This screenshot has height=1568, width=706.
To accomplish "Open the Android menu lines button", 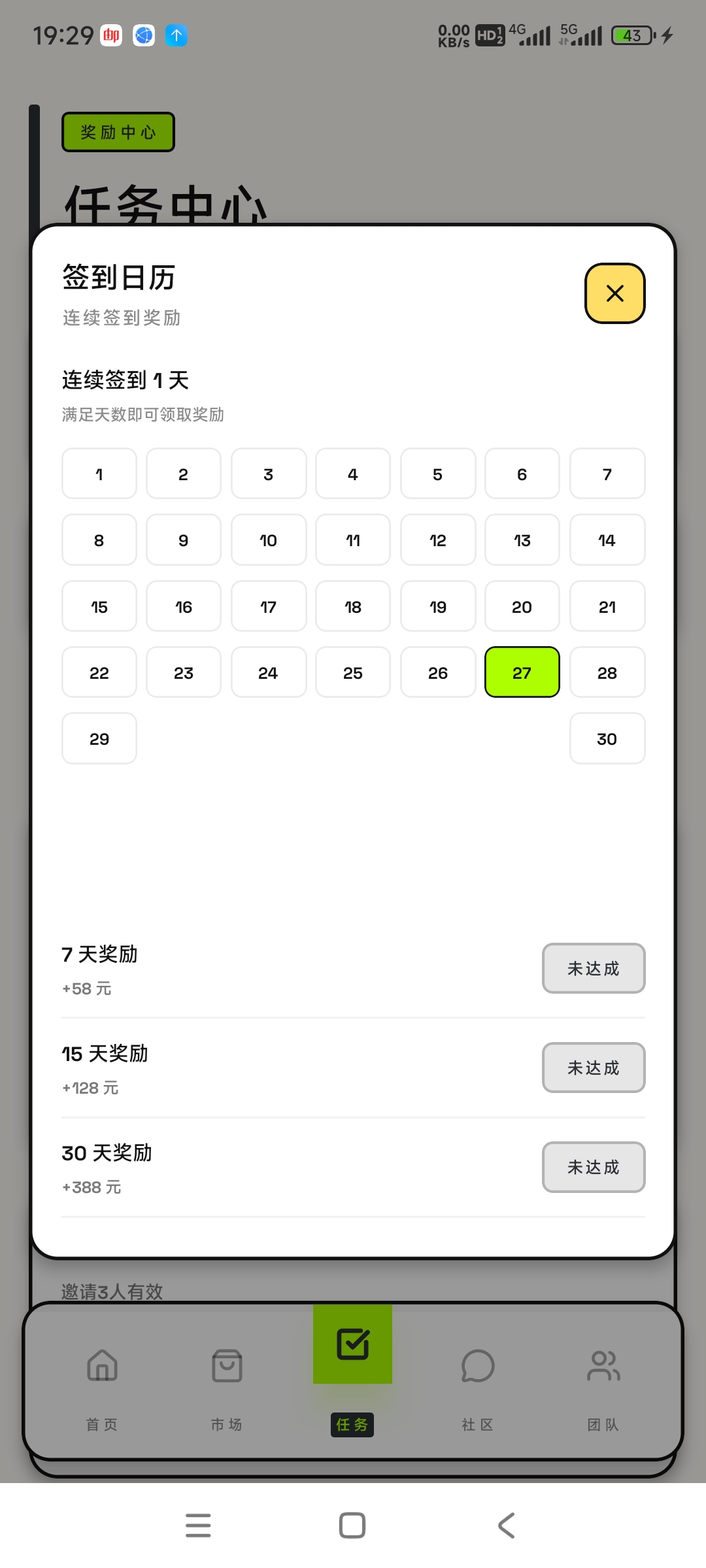I will 199,1526.
